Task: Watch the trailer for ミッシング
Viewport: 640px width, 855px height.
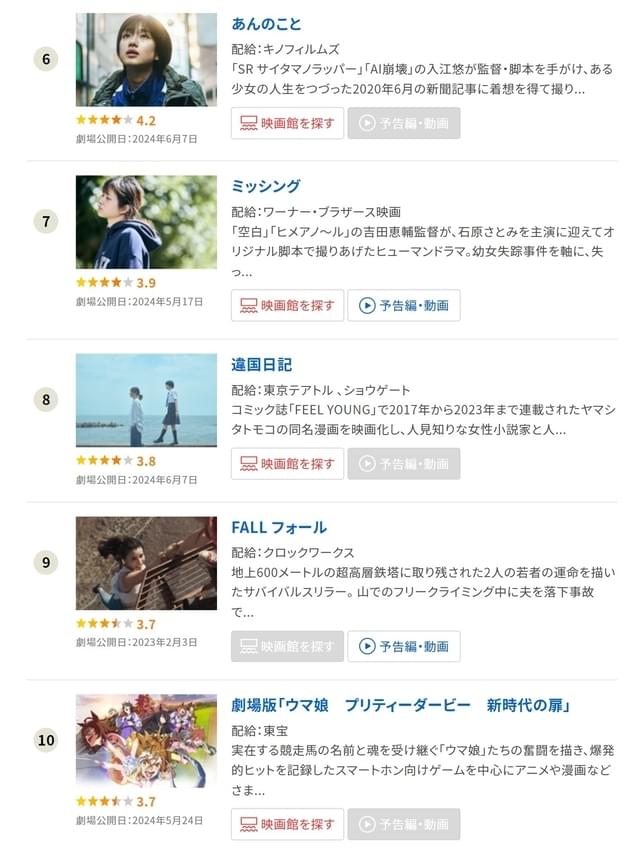Action: [x=404, y=305]
